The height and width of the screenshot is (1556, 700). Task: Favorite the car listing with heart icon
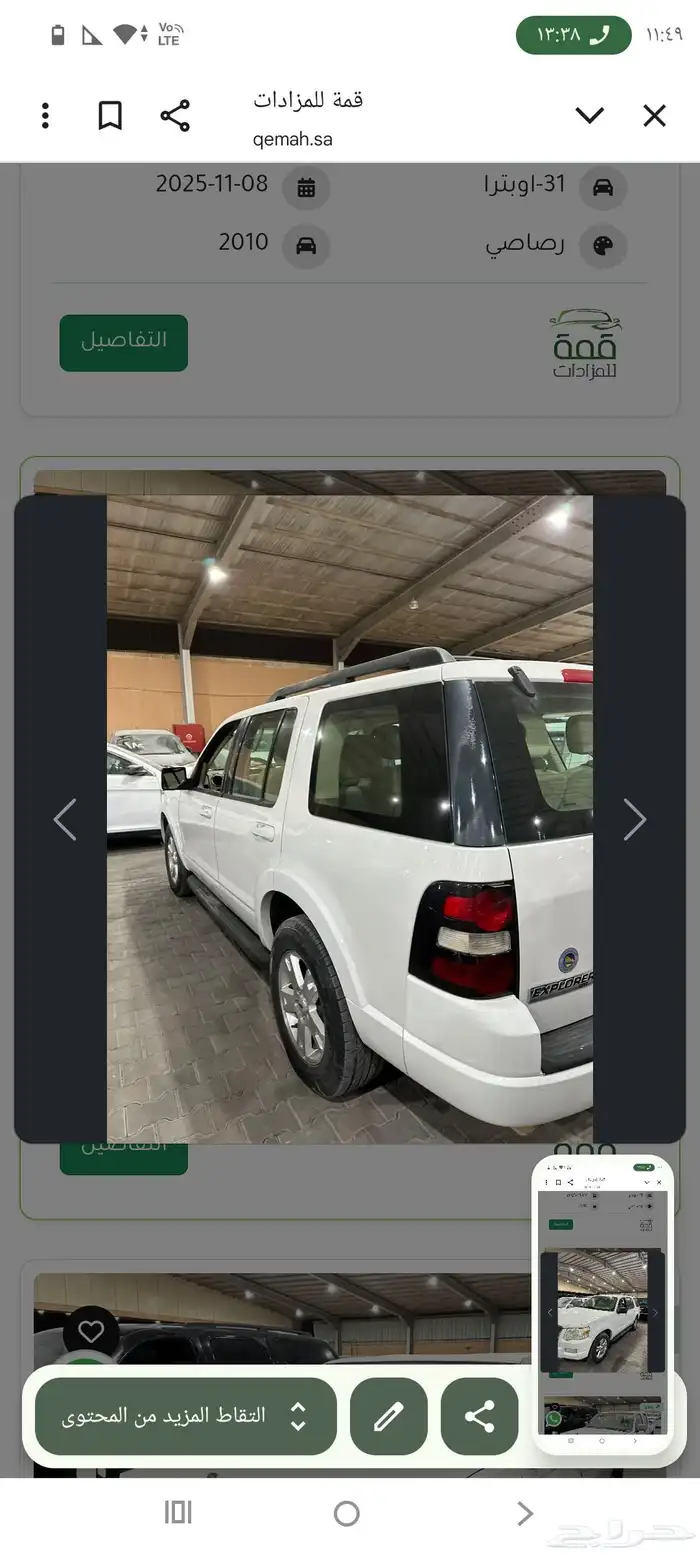91,1331
